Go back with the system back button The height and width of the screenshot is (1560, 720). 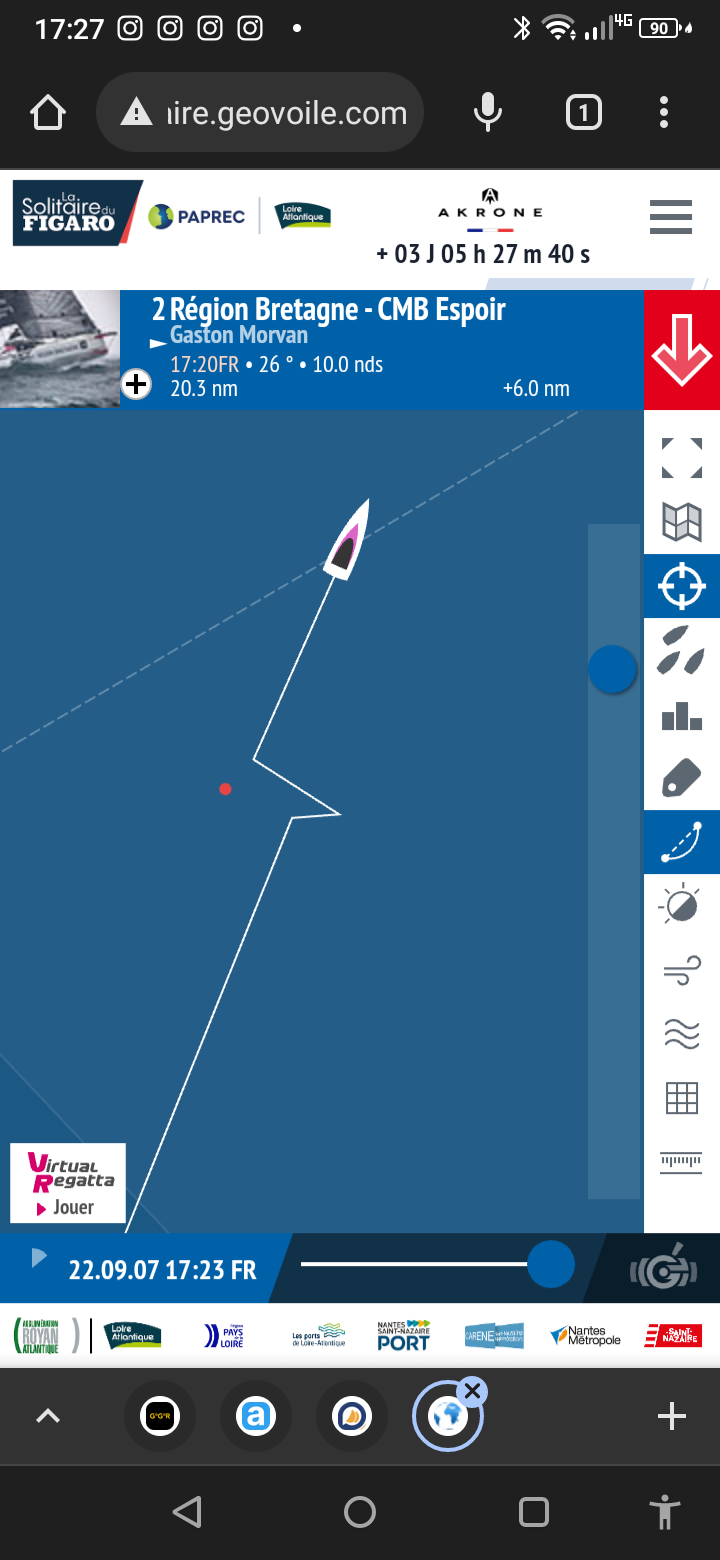pyautogui.click(x=187, y=1512)
